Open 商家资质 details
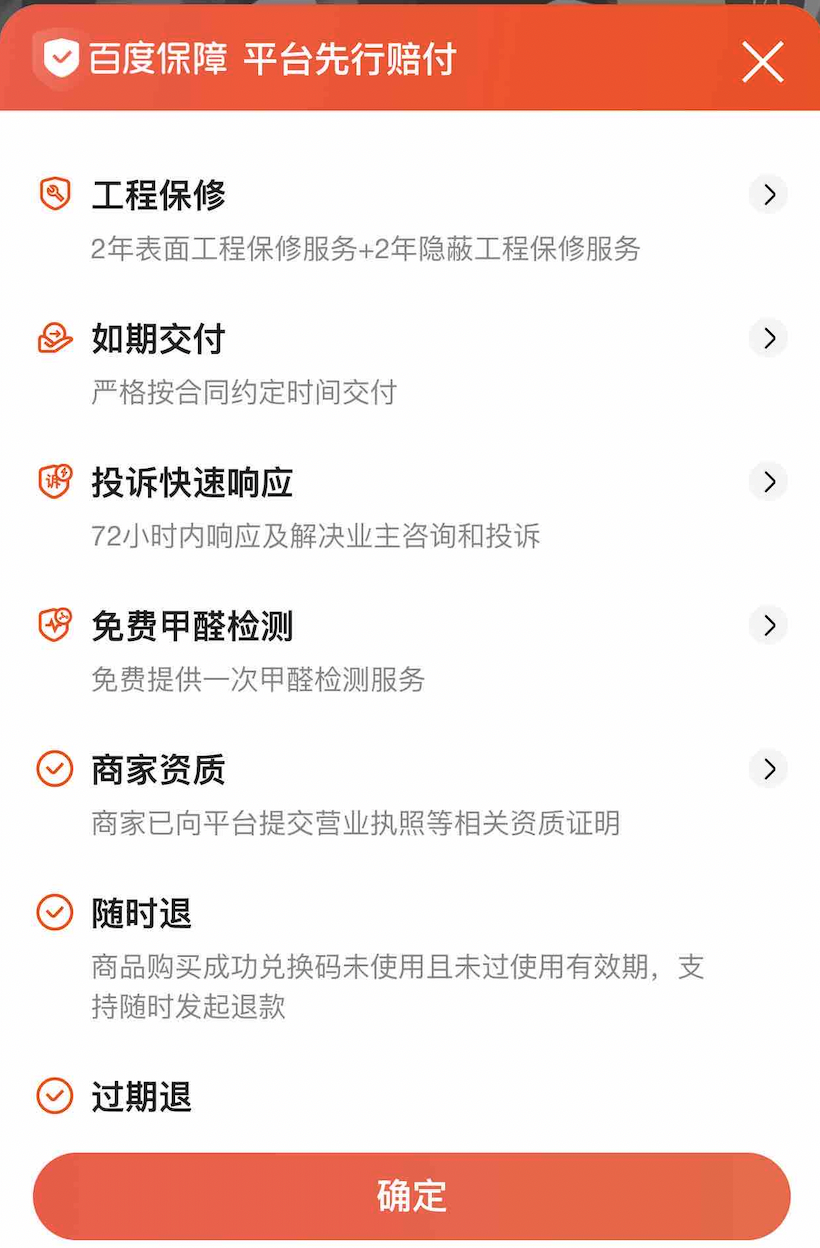Screen dimensions: 820x1248 (x=768, y=769)
